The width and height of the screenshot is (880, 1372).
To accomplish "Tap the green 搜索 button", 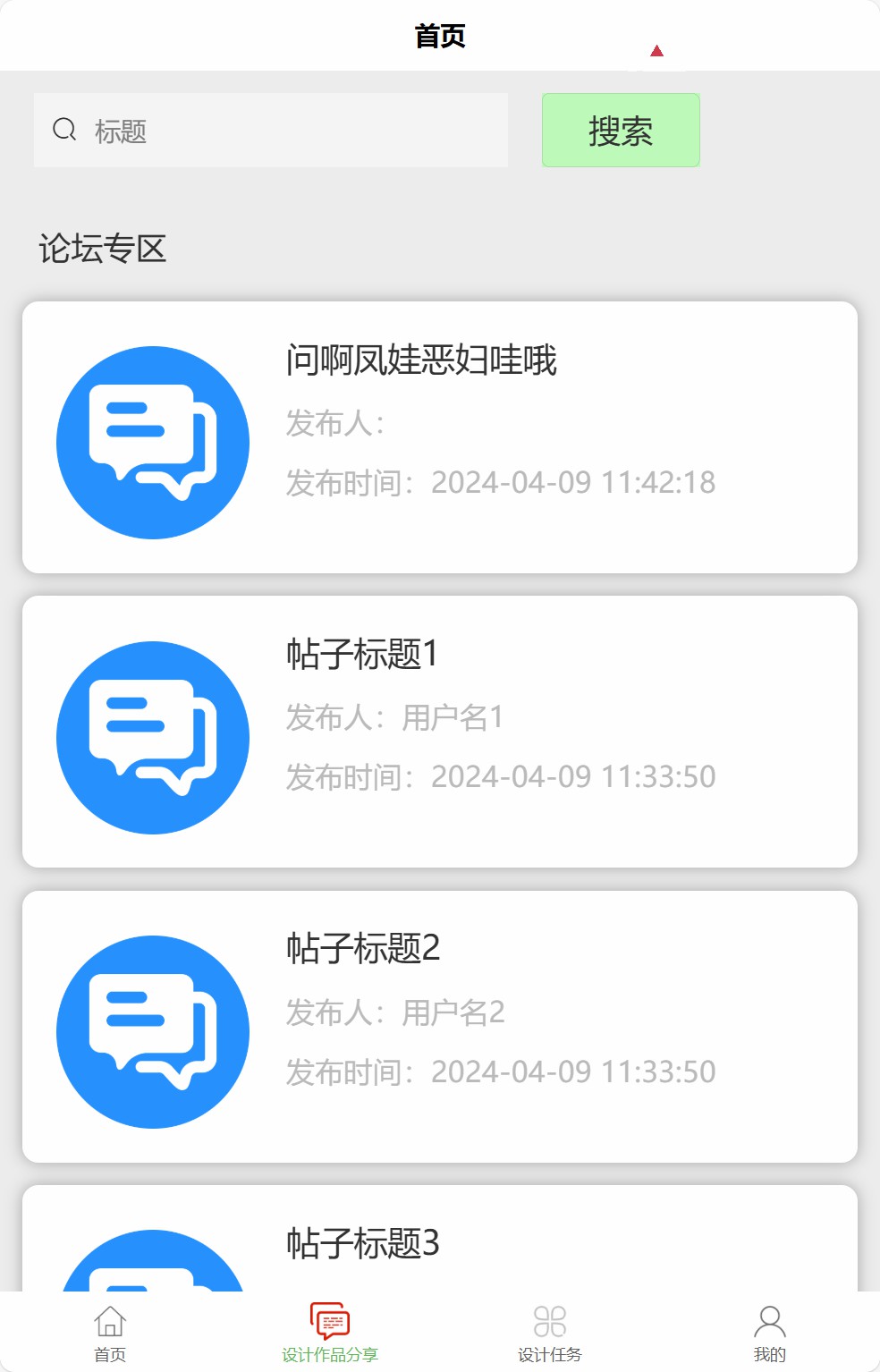I will point(621,131).
